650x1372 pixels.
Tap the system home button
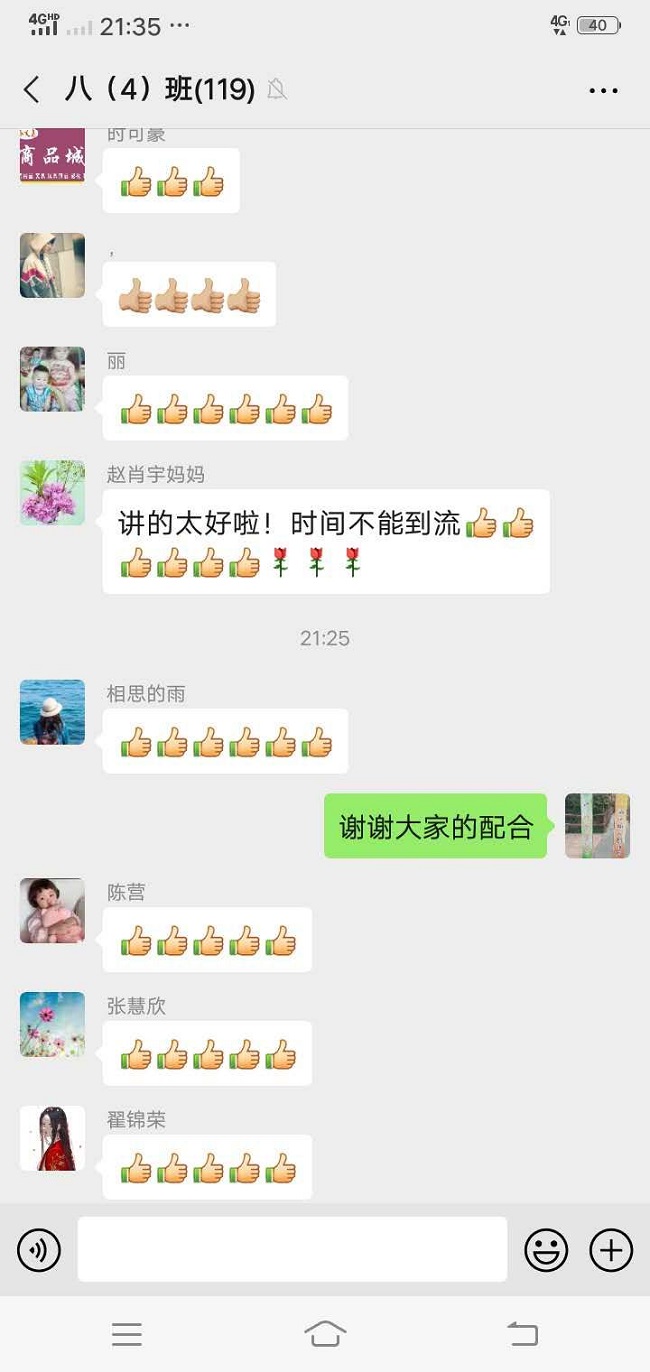325,1334
